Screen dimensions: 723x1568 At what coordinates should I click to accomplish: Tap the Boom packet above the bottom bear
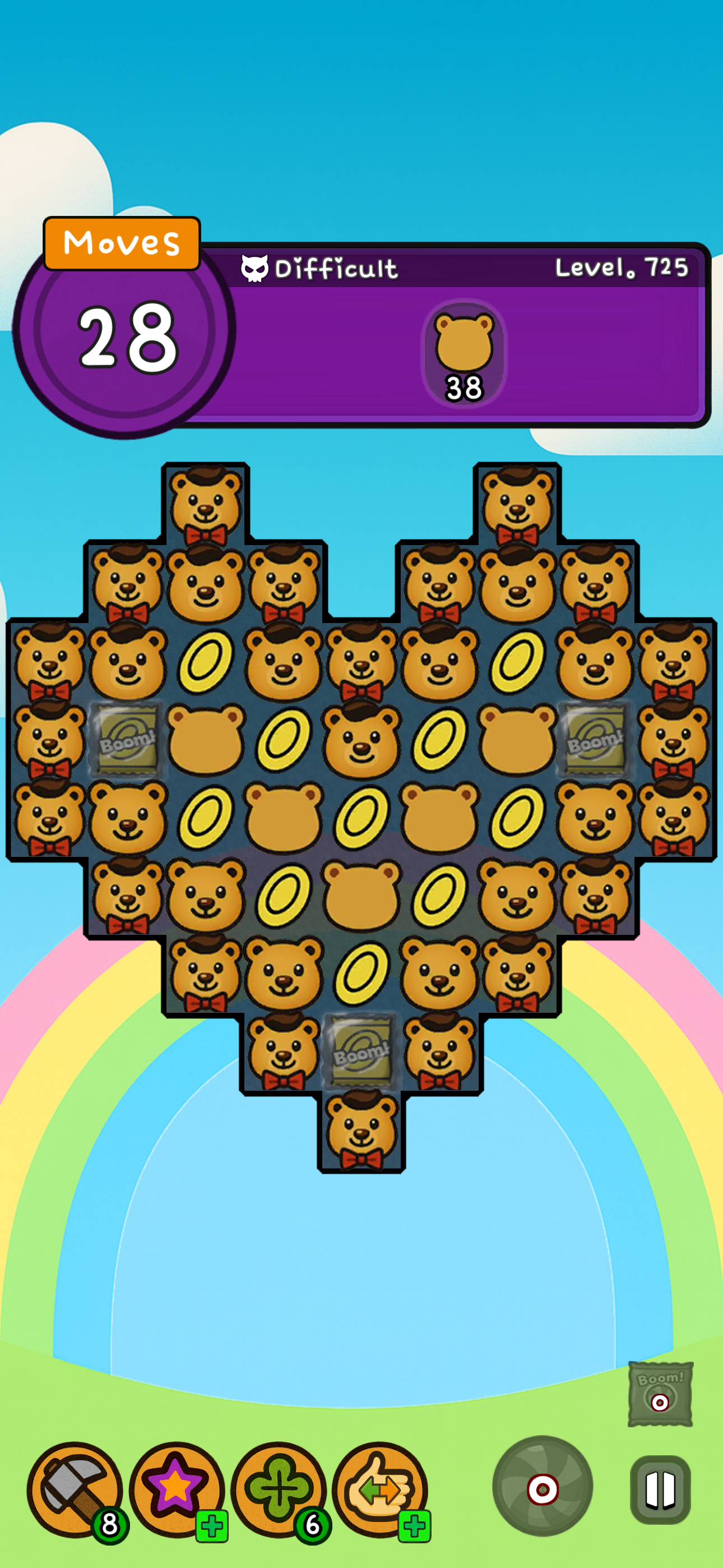tap(361, 1051)
